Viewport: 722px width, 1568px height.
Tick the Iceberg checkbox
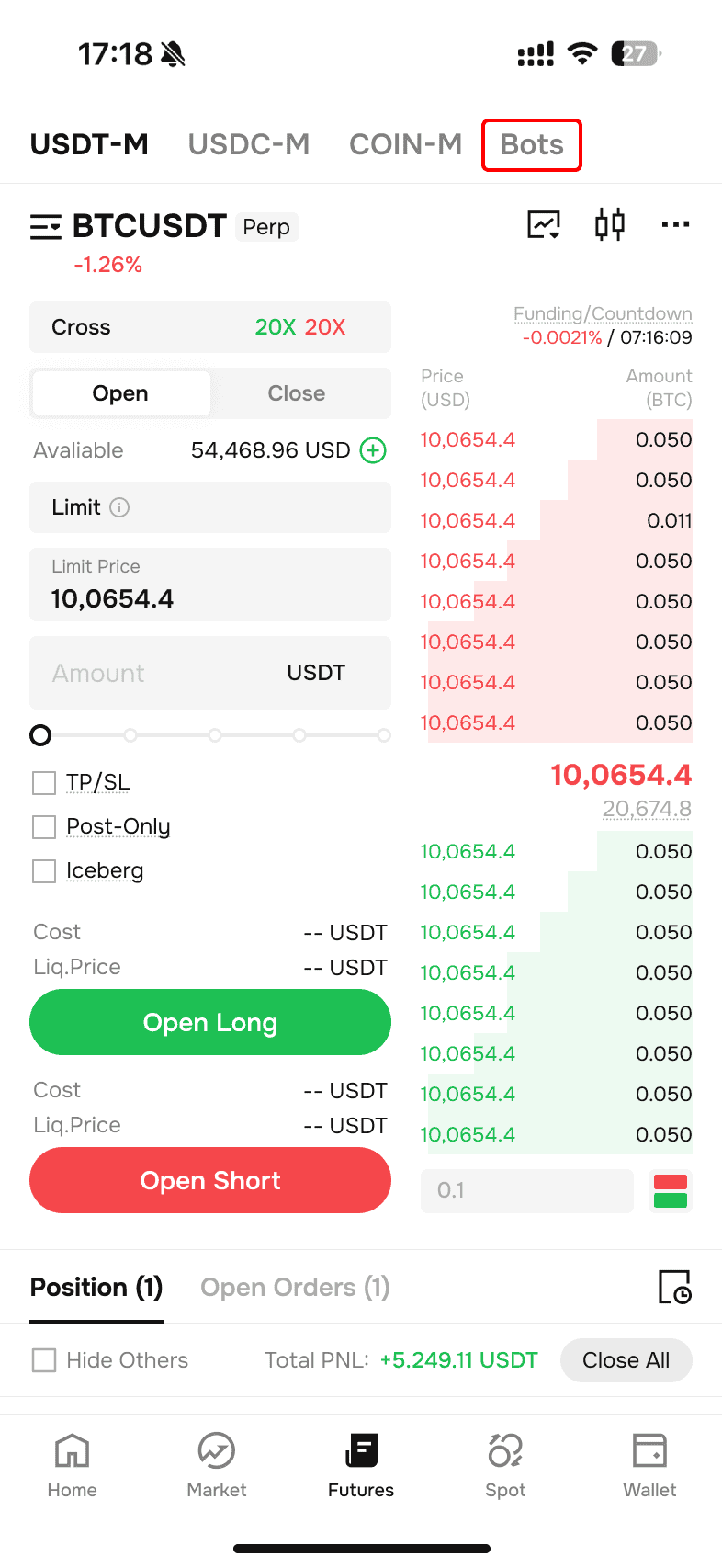(x=44, y=871)
